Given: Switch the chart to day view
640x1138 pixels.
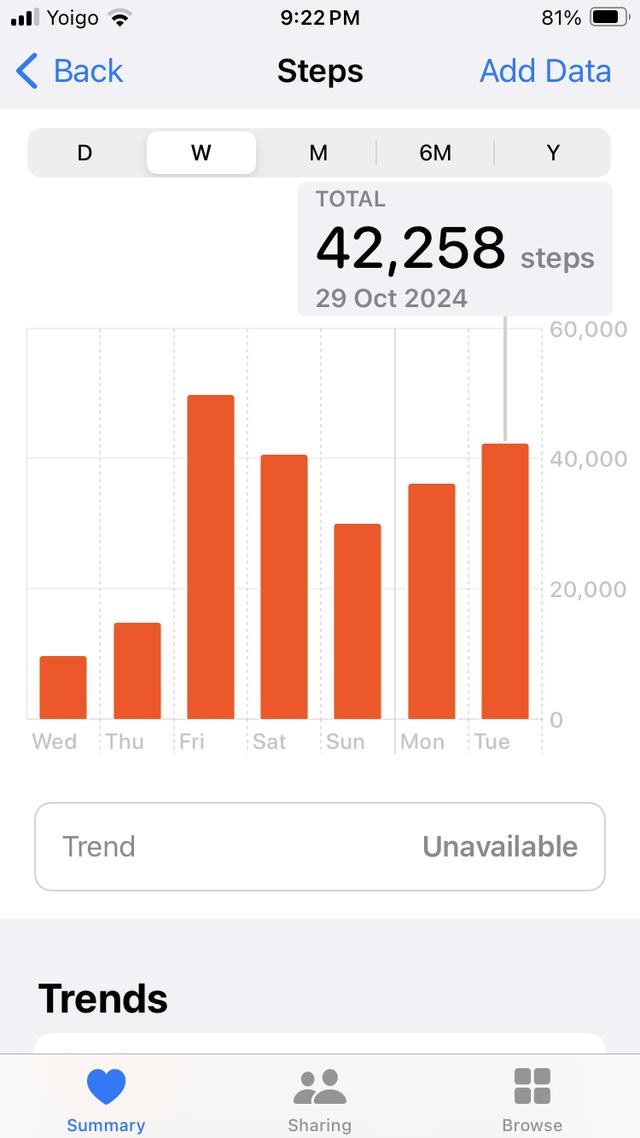Looking at the screenshot, I should coord(85,153).
